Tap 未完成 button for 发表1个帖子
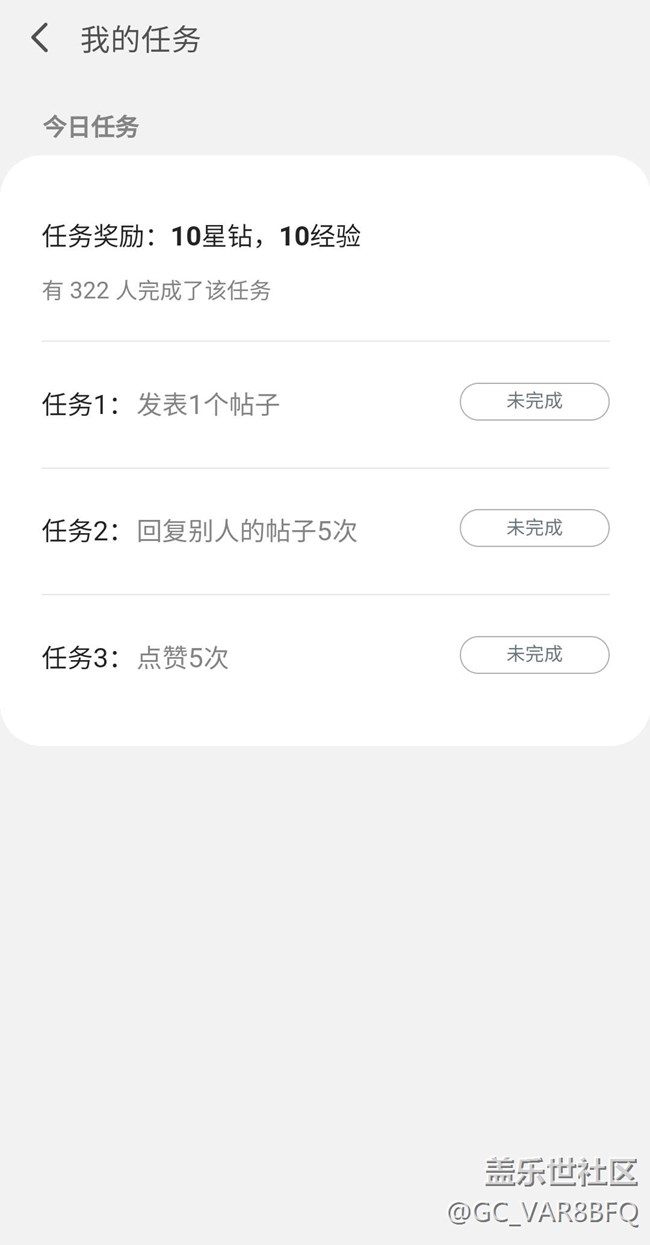 [x=534, y=402]
